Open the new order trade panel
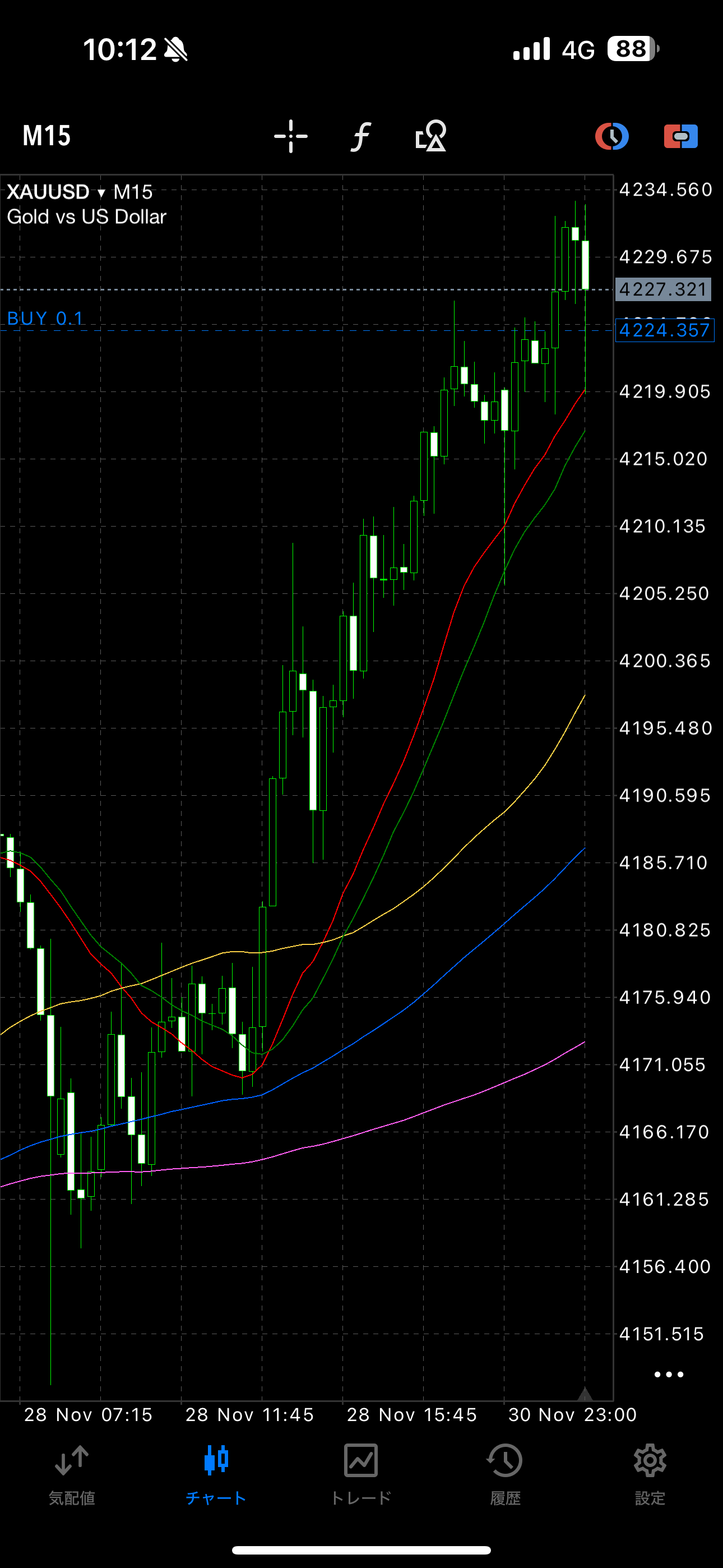This screenshot has height=1568, width=723. point(680,136)
